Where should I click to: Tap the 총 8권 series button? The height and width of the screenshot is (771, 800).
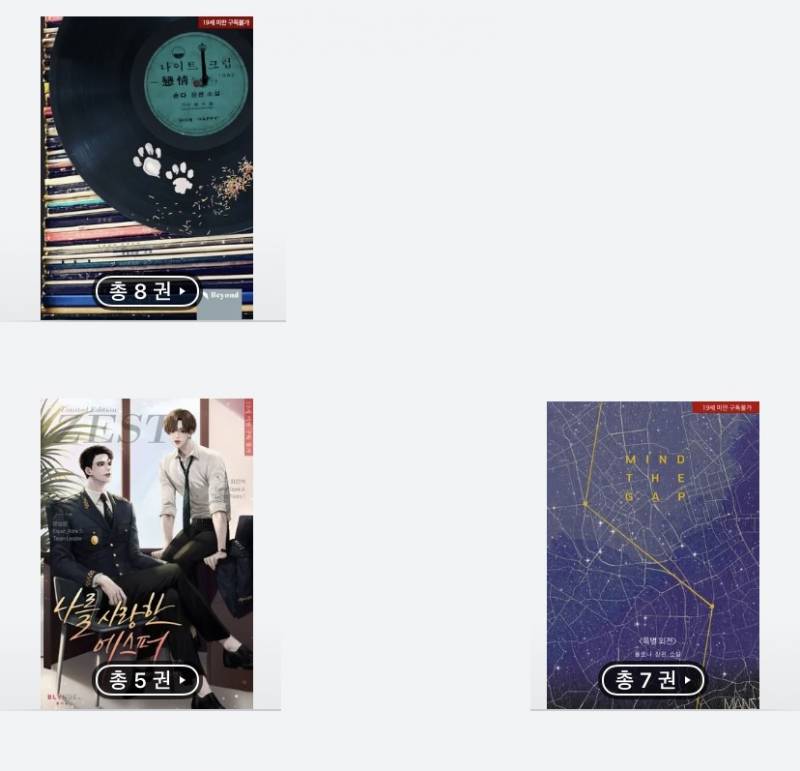coord(147,292)
